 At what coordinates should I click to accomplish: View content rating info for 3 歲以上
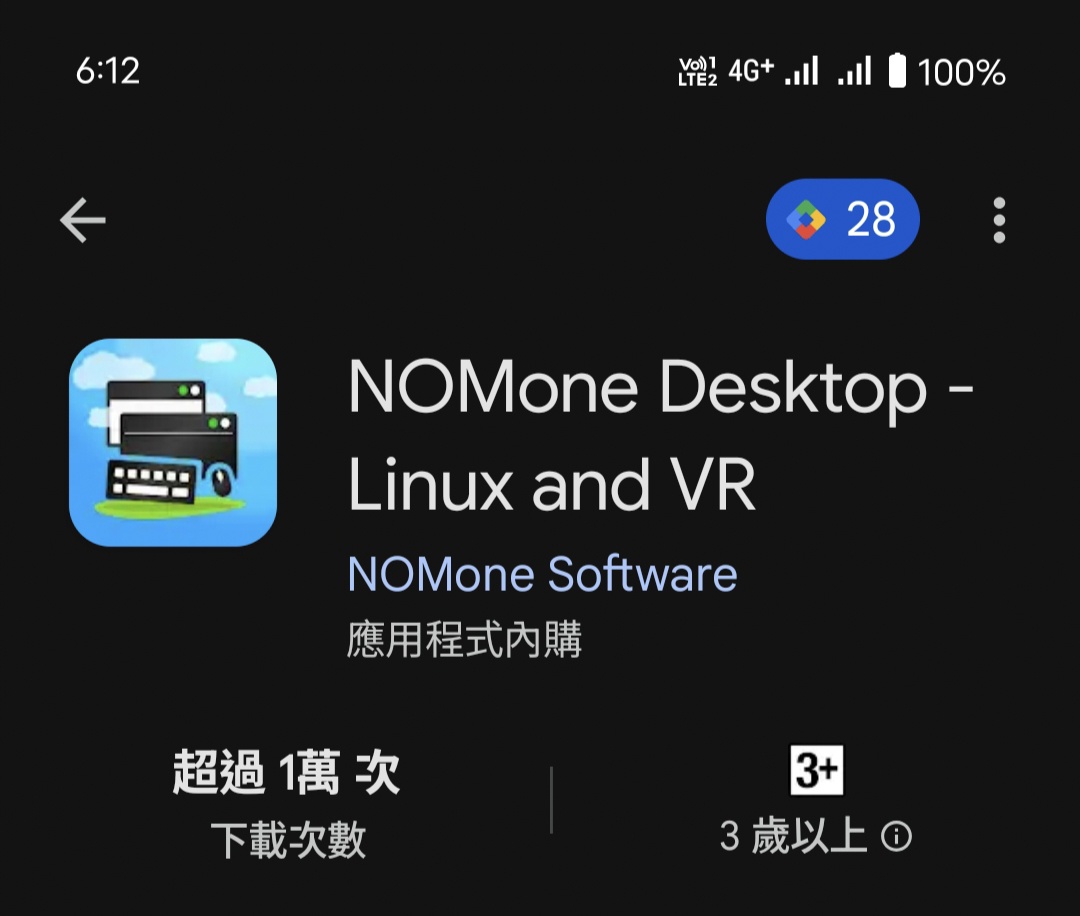coord(896,836)
